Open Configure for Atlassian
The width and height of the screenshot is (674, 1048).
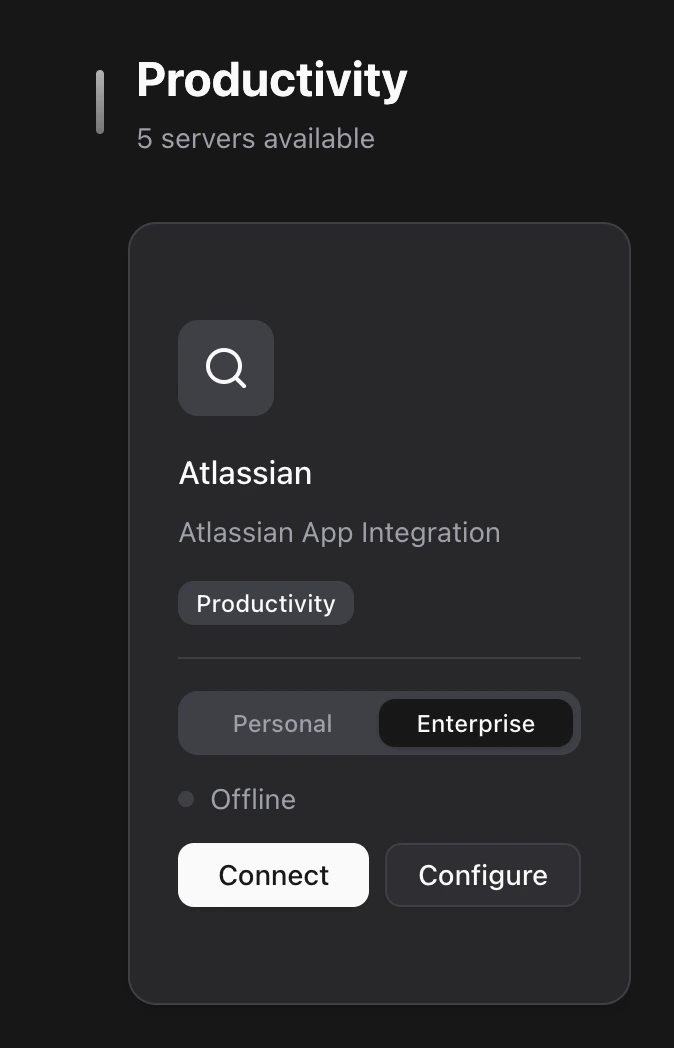pyautogui.click(x=482, y=875)
